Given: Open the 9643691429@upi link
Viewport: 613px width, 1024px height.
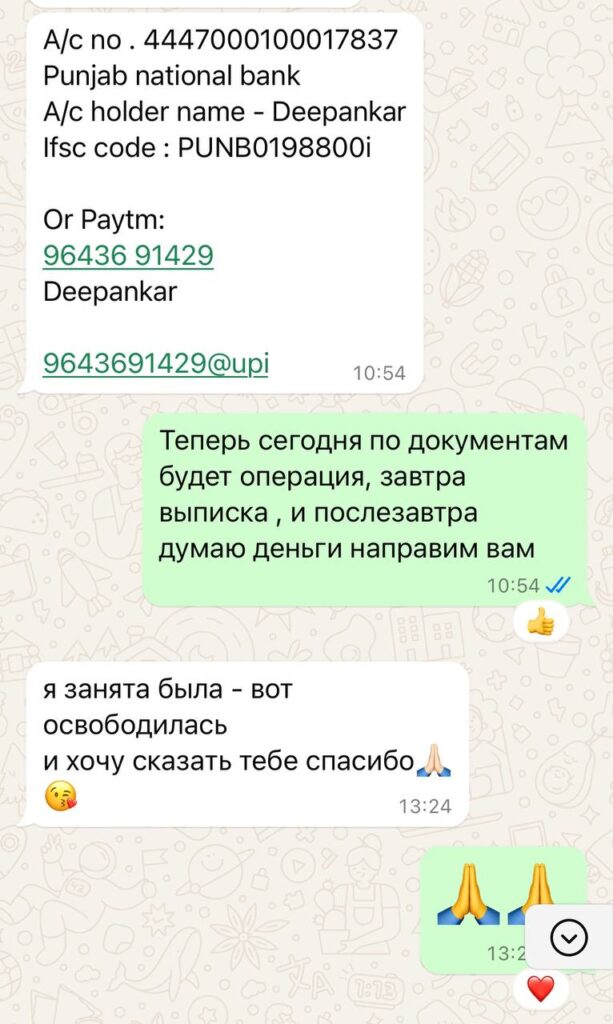Looking at the screenshot, I should point(156,363).
